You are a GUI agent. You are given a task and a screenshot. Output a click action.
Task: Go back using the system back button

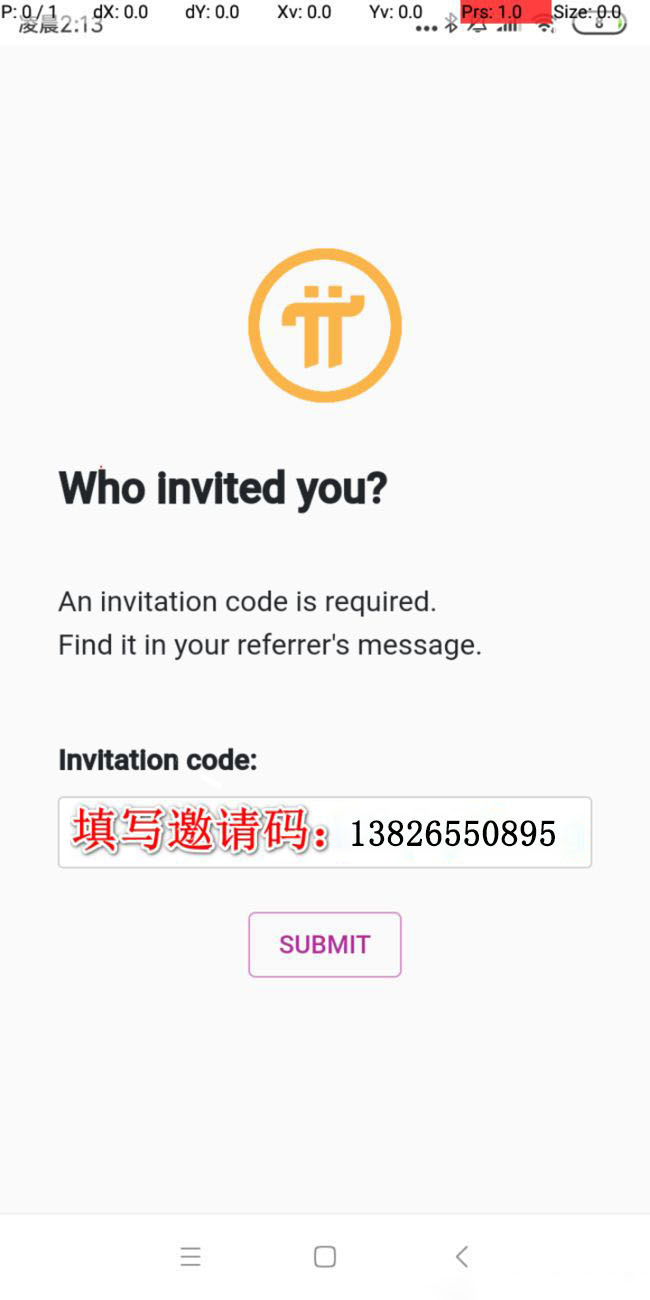click(461, 1257)
